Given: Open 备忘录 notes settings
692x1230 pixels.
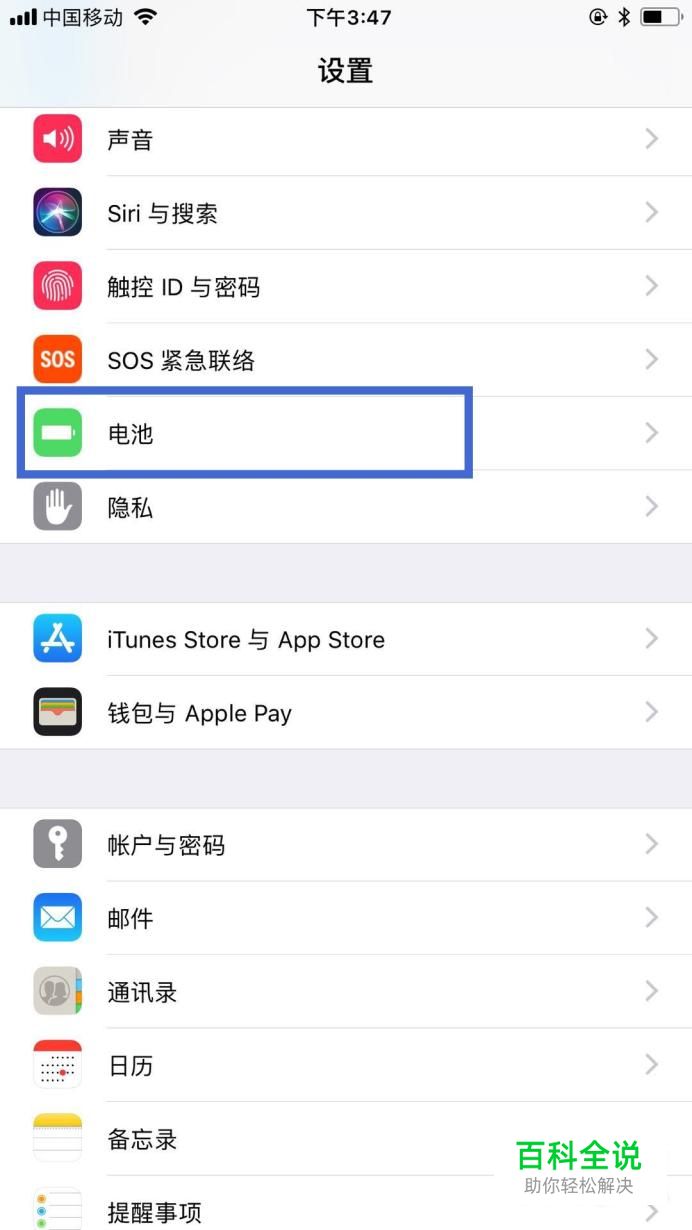Looking at the screenshot, I should click(300, 1138).
